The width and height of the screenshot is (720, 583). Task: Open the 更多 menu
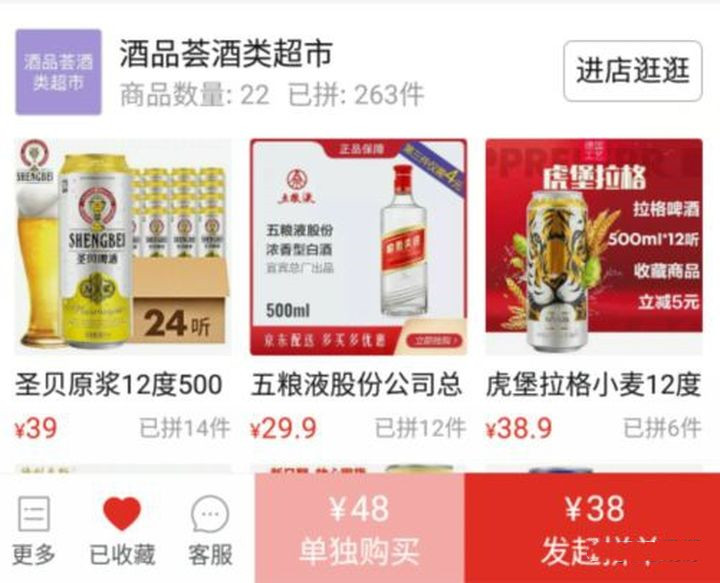[34, 530]
